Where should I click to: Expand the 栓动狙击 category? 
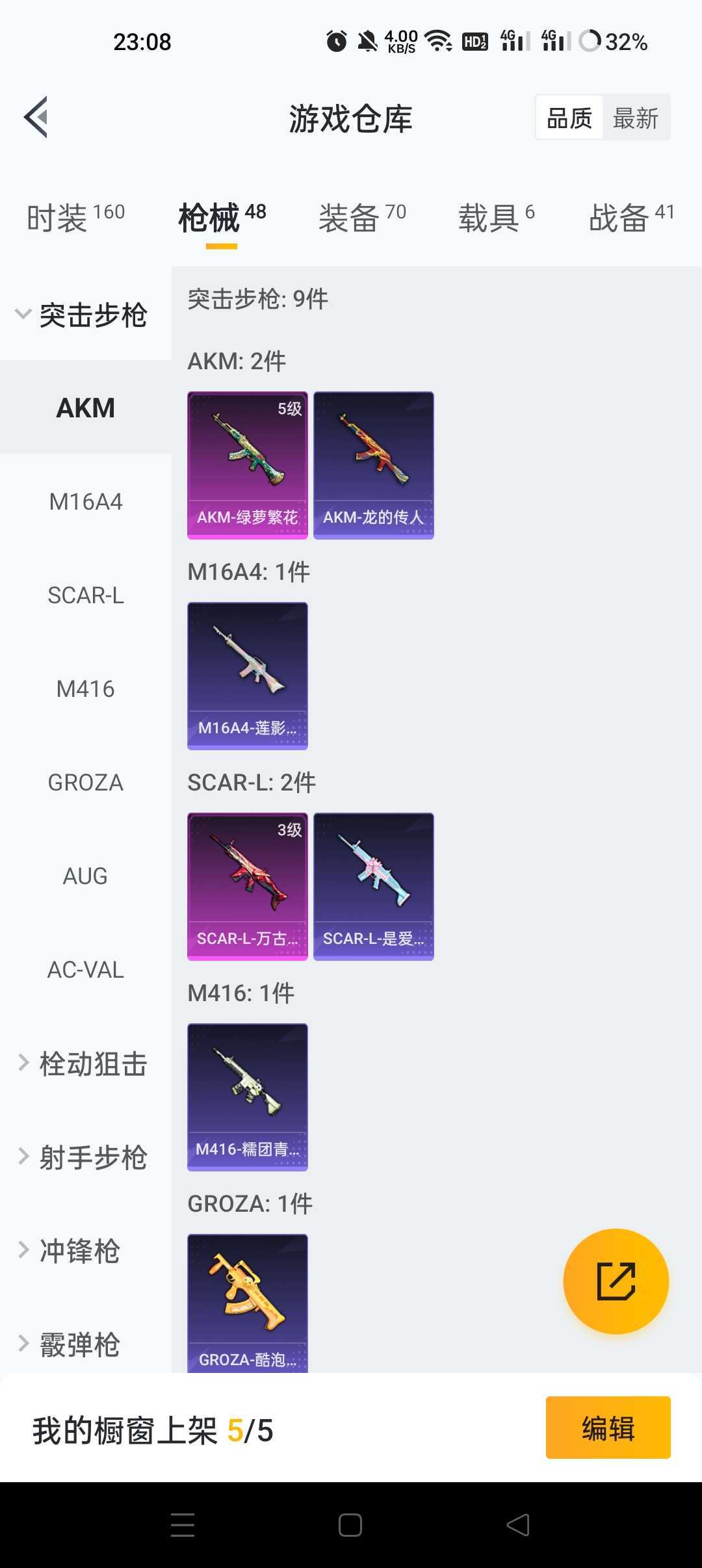[x=84, y=1064]
